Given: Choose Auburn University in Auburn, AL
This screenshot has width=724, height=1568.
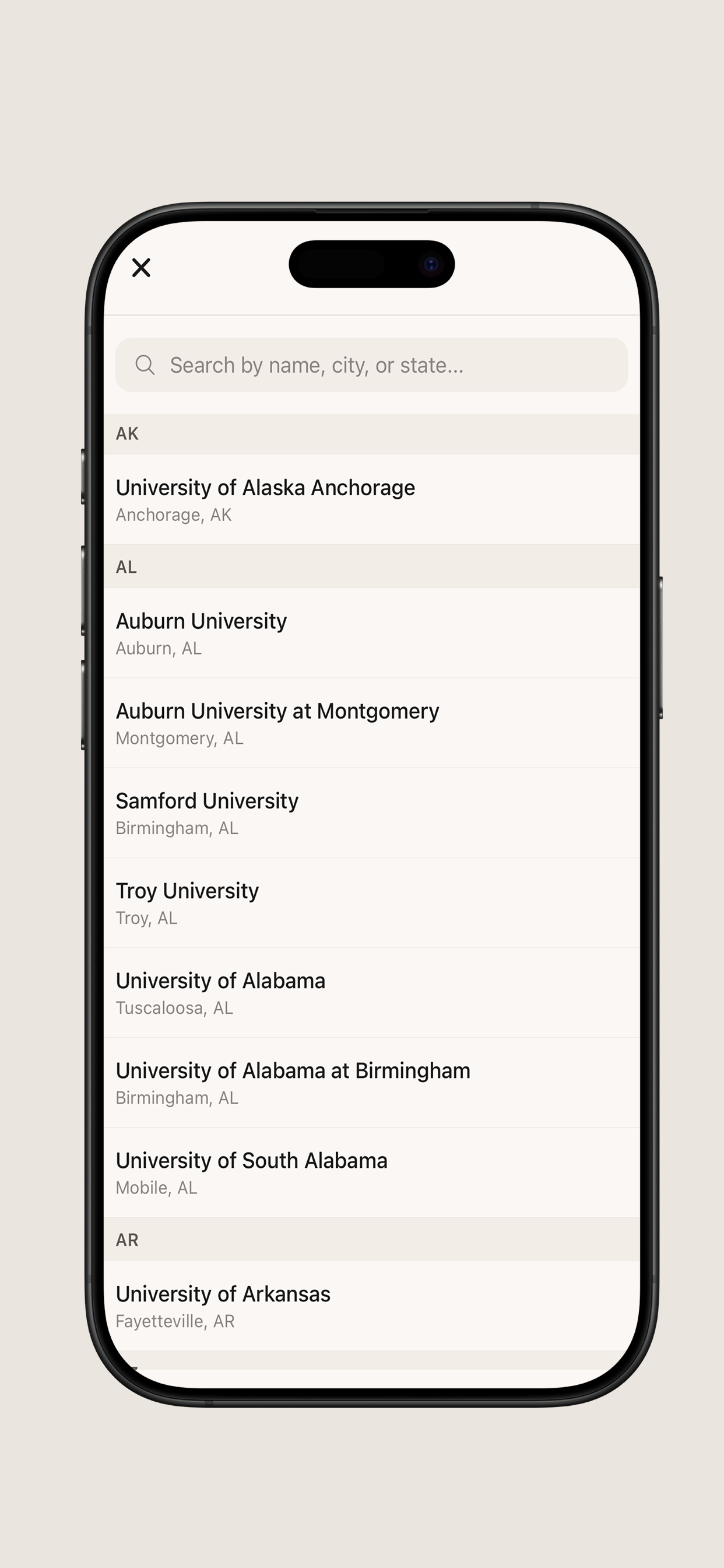Looking at the screenshot, I should (371, 633).
